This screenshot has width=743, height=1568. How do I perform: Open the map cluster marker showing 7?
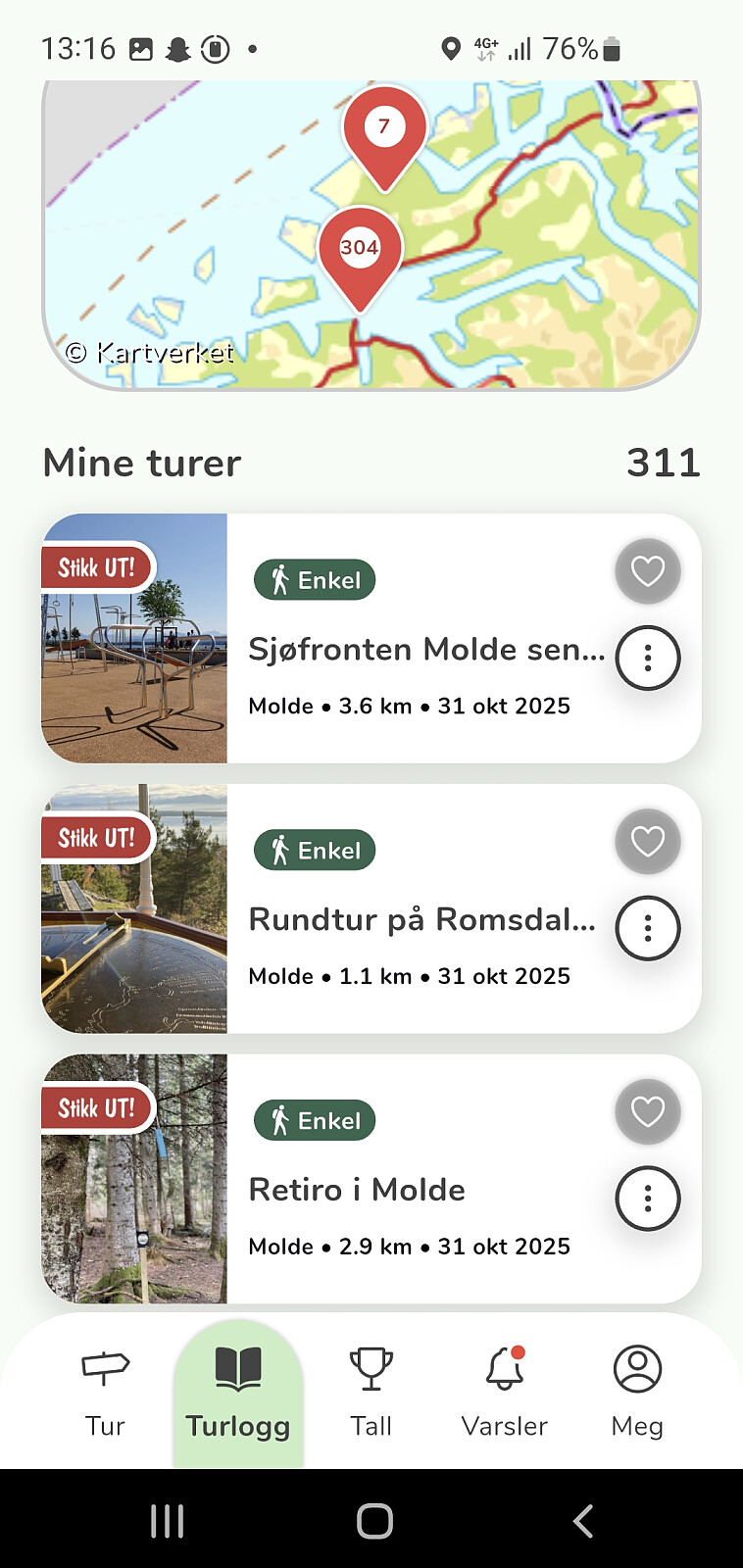tap(384, 128)
